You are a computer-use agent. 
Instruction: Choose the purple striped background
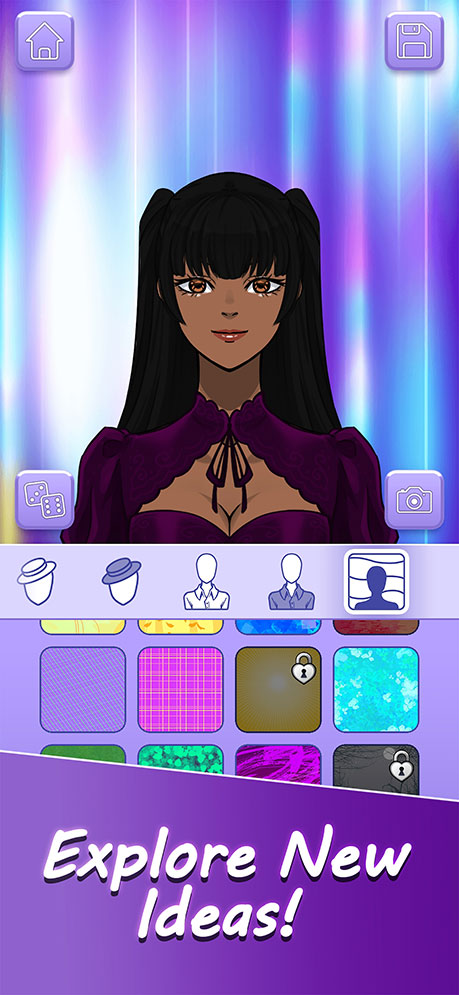[x=83, y=689]
